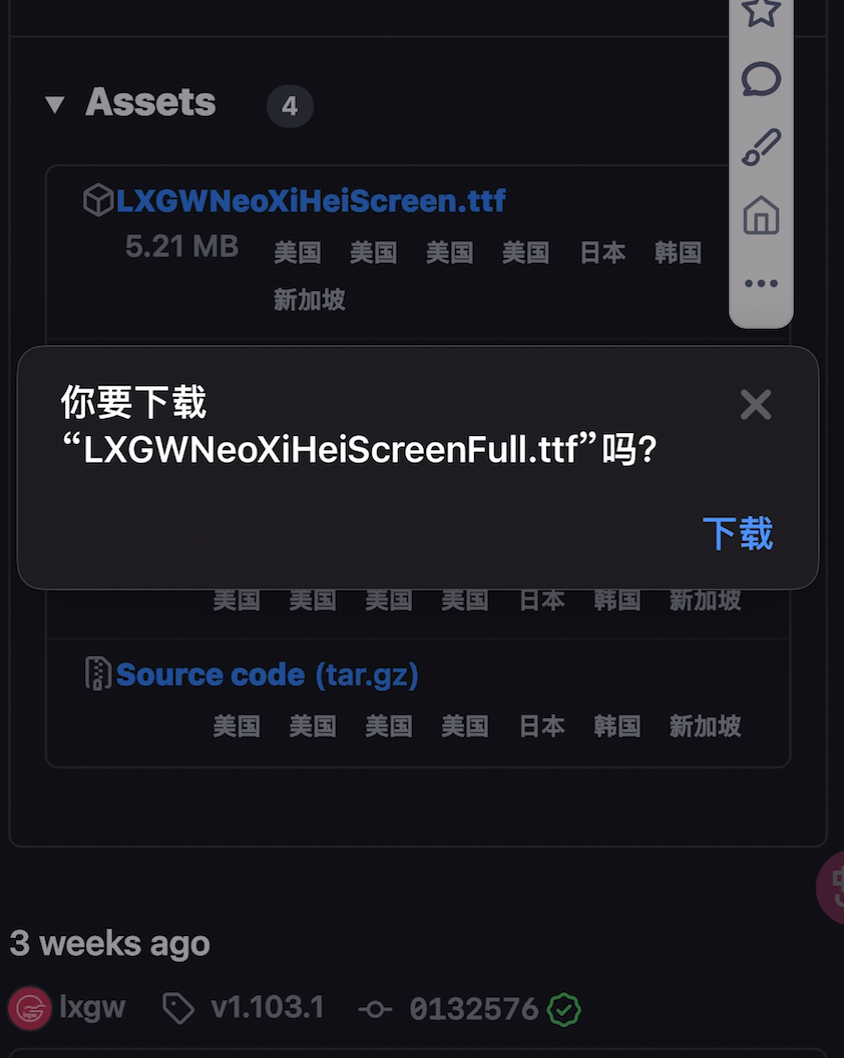Screen dimensions: 844x1058
Task: Open Source code (tar.gz) link
Action: (267, 675)
